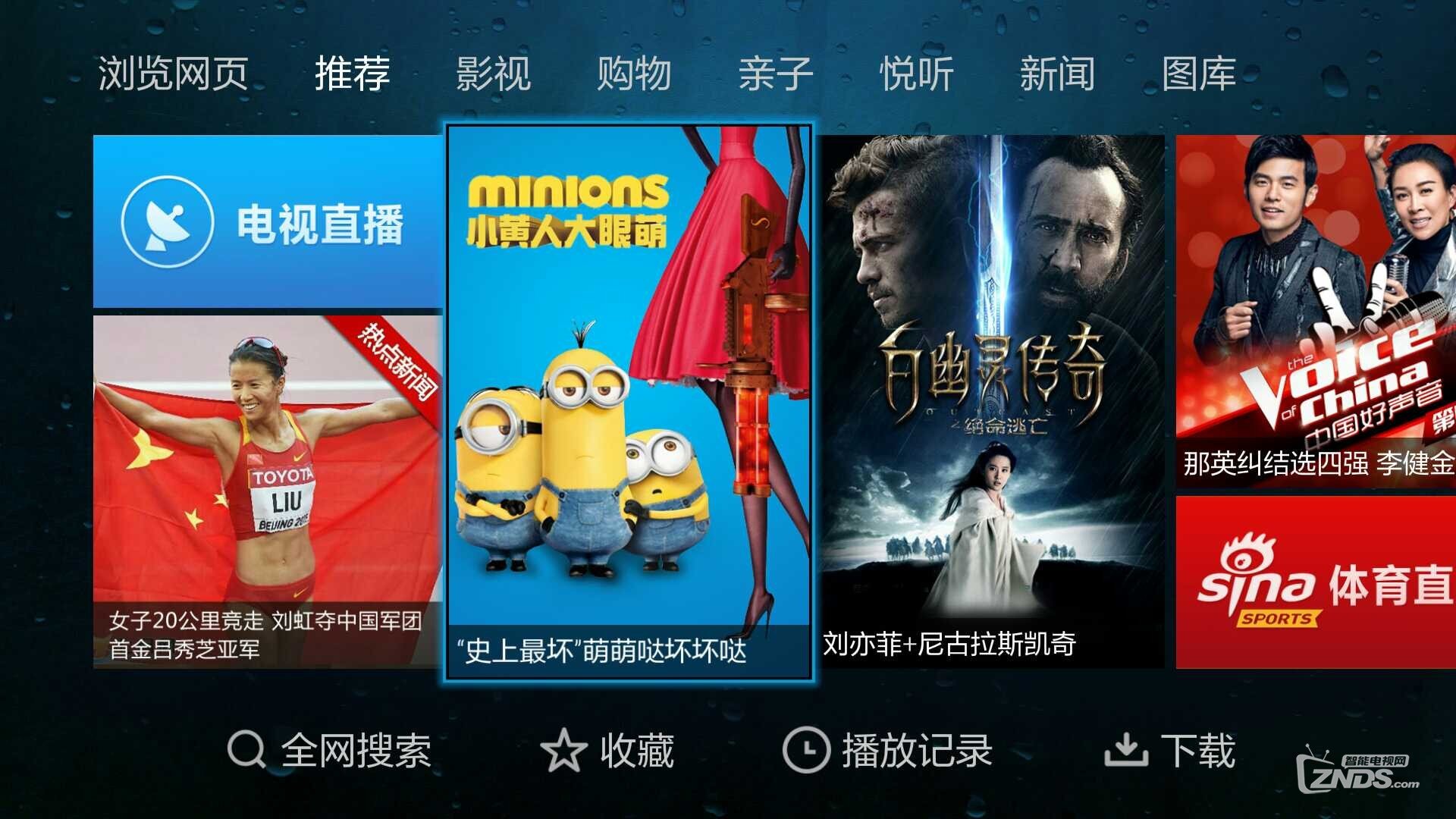Screen dimensions: 1456x819
Task: Open the 下载 downloads section
Action: point(1169,751)
